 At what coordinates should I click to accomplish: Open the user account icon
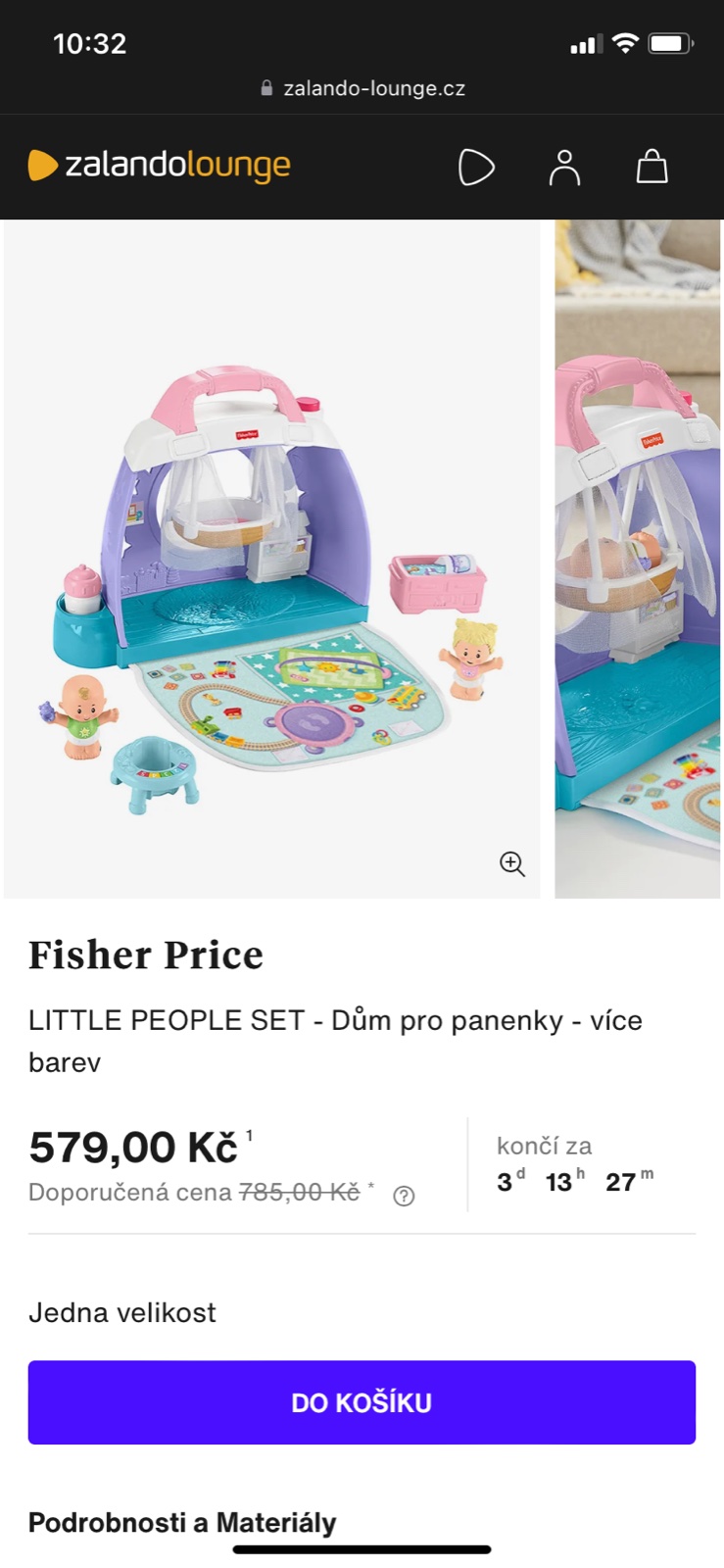[x=564, y=167]
